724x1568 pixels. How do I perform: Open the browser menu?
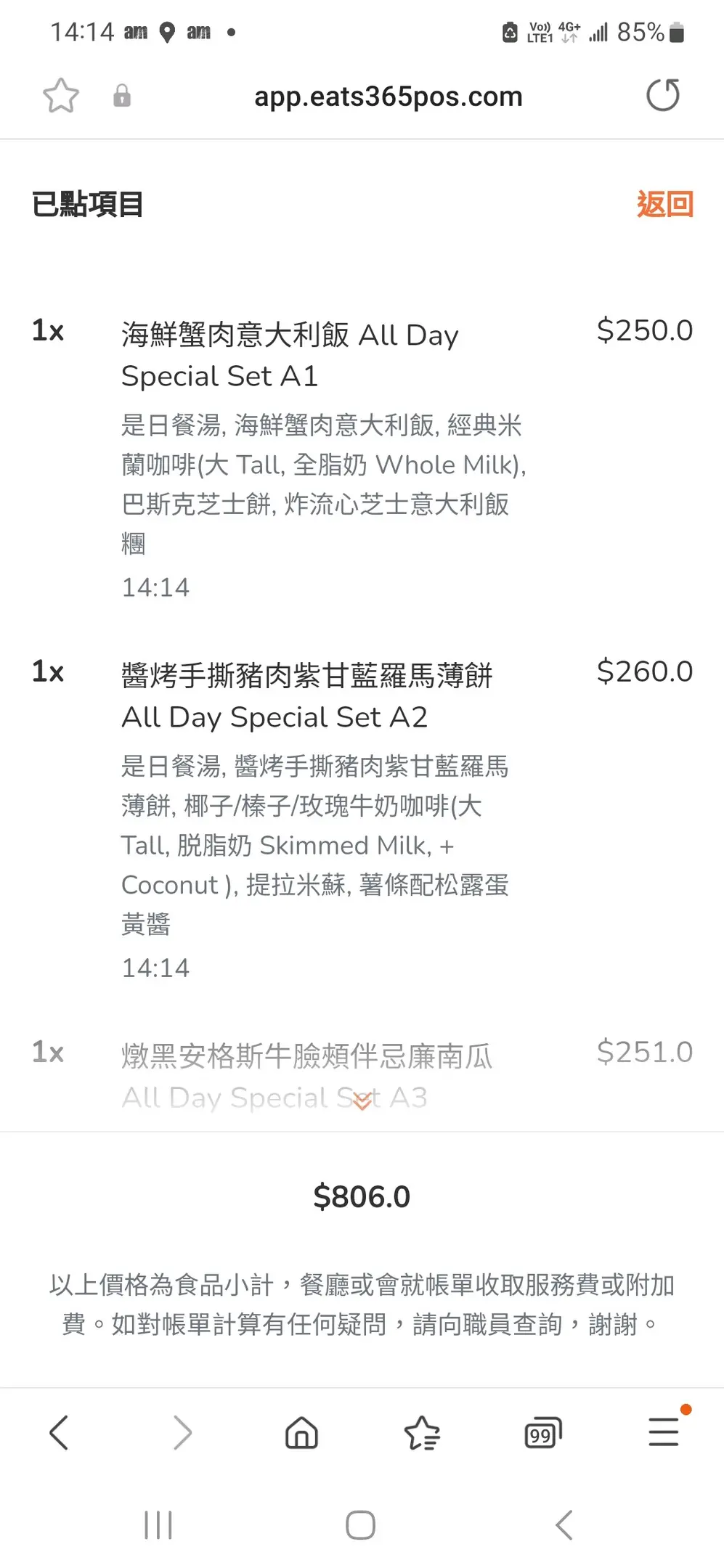pyautogui.click(x=664, y=1433)
